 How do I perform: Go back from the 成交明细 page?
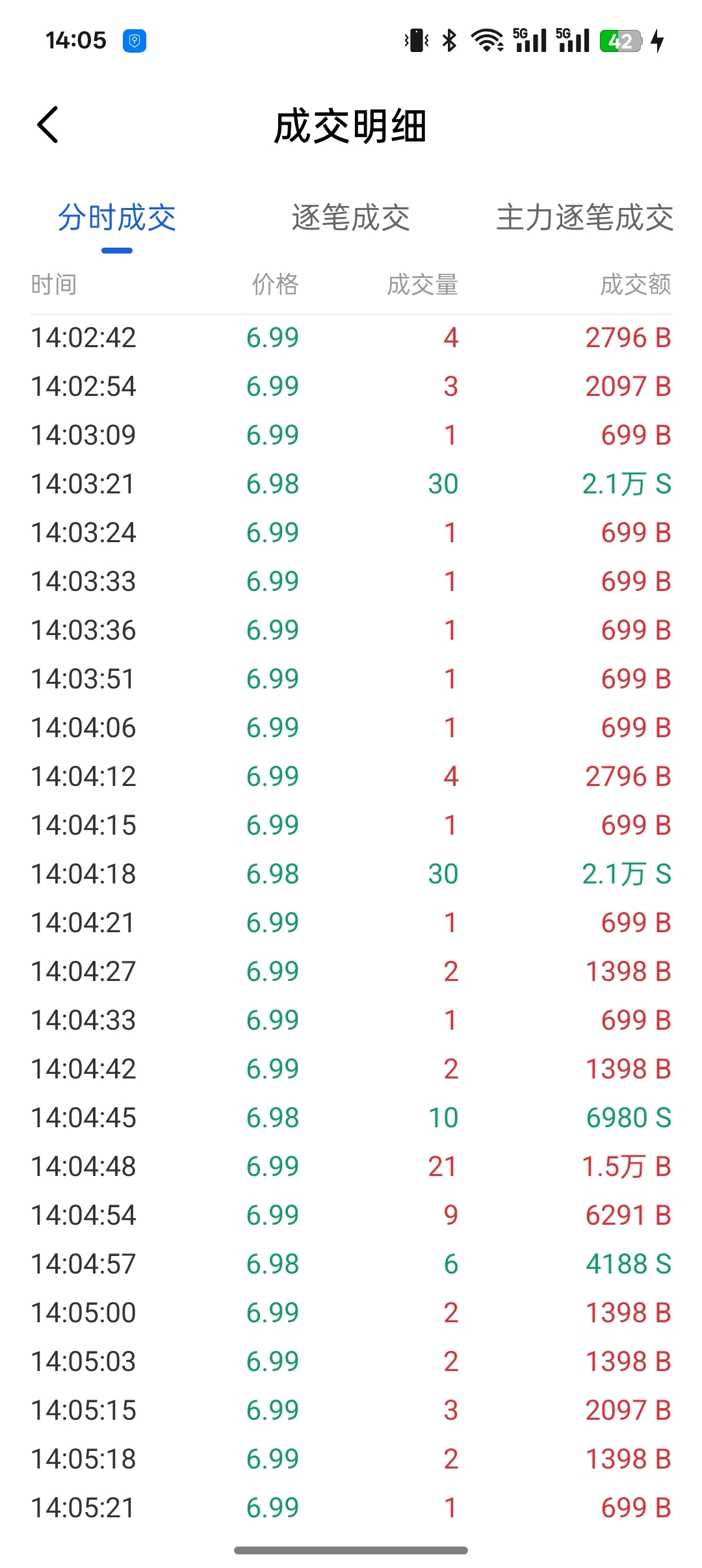point(48,125)
